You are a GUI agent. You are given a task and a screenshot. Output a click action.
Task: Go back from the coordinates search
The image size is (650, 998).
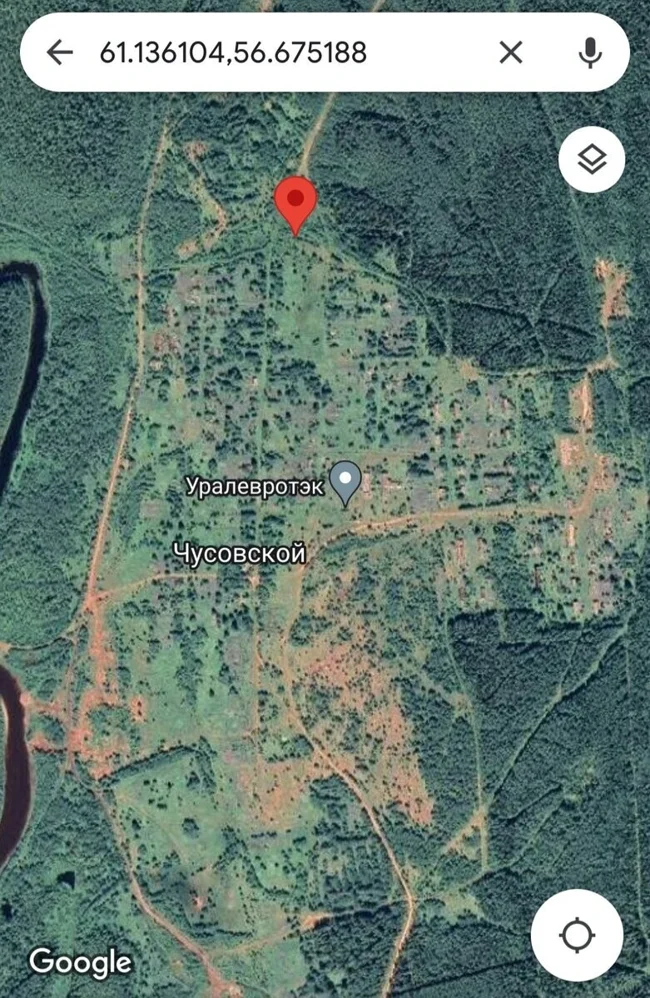[x=61, y=52]
